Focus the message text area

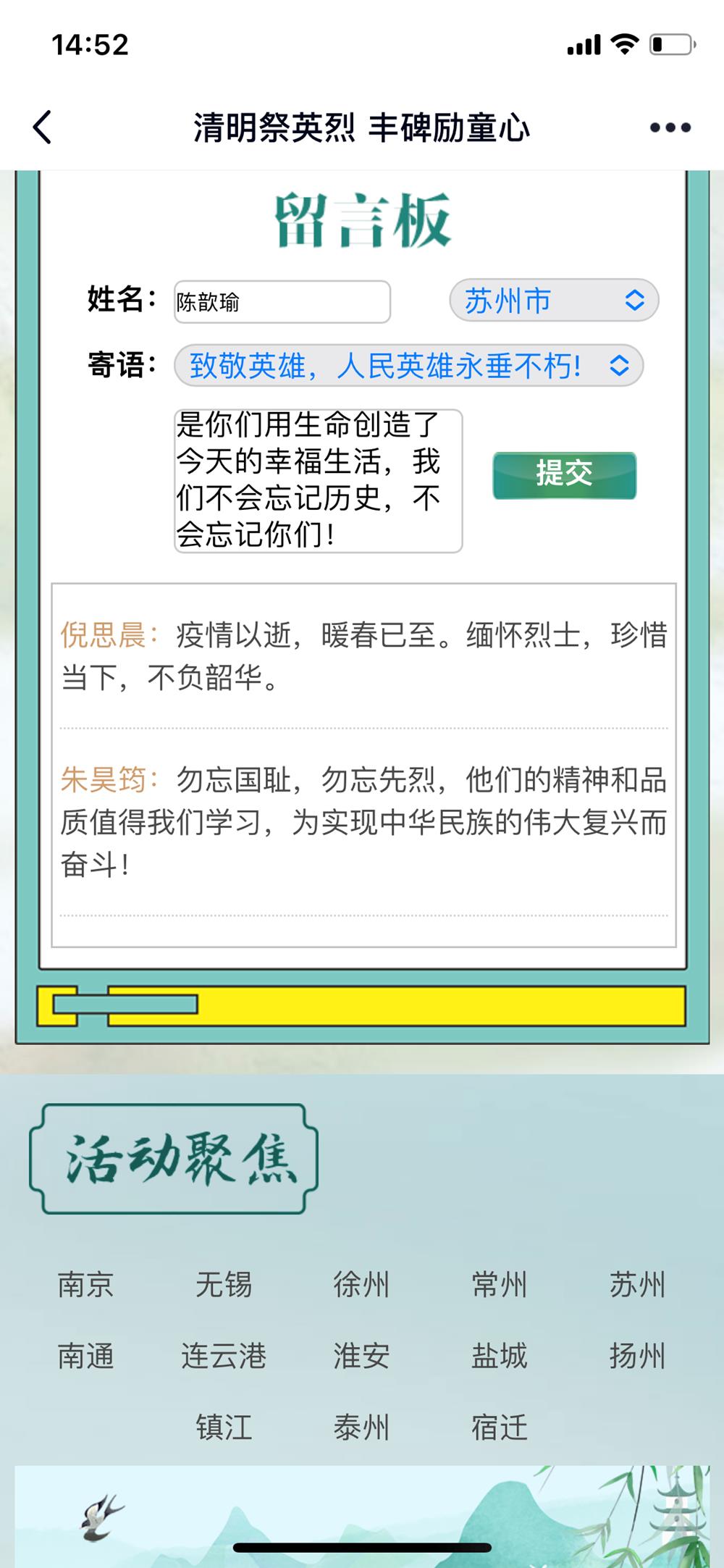click(x=318, y=480)
